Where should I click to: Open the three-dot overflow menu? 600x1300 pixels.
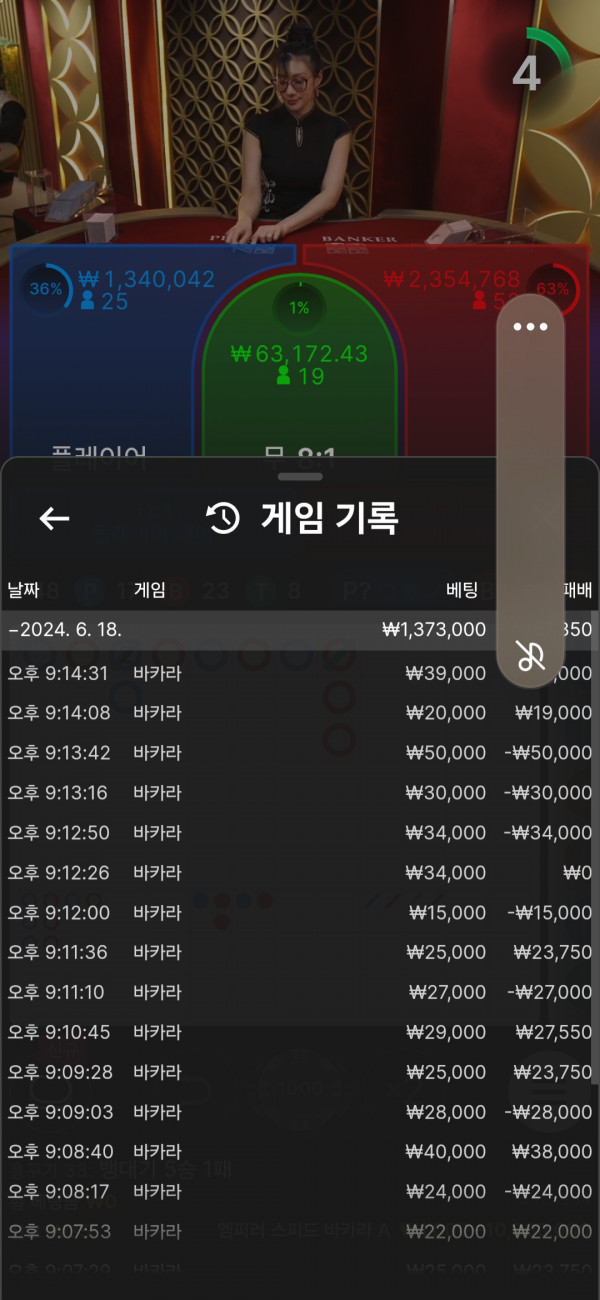[x=530, y=327]
